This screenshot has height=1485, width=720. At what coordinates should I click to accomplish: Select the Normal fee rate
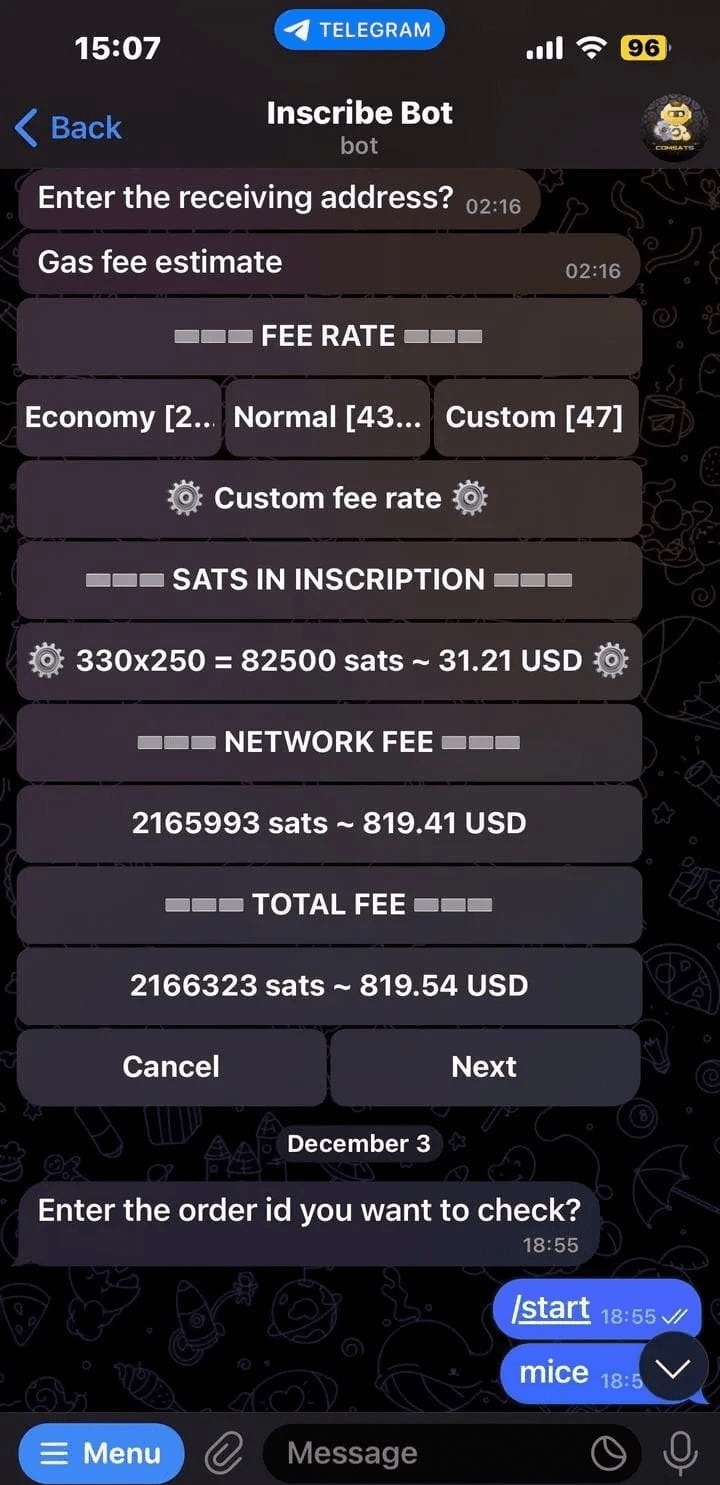(327, 417)
